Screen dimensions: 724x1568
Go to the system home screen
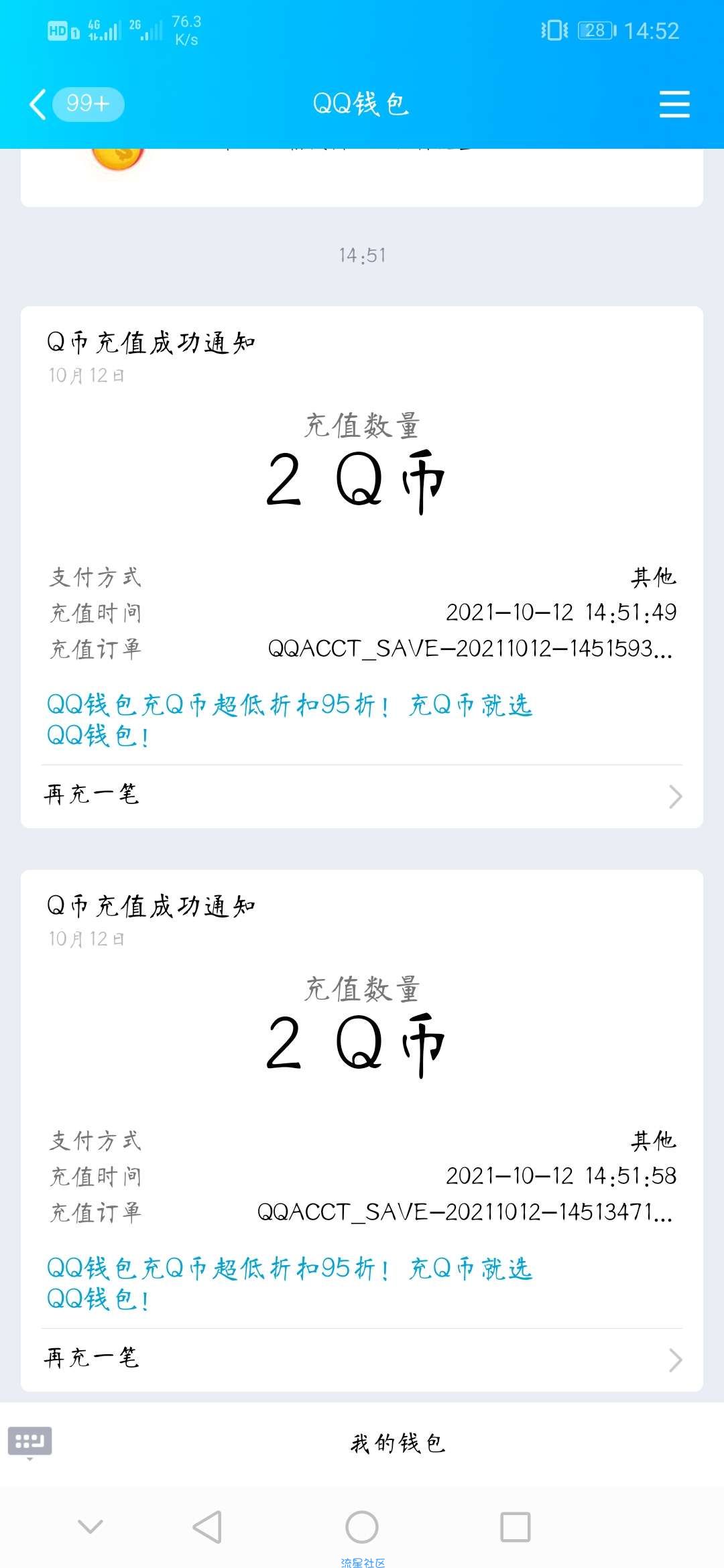(x=362, y=1527)
